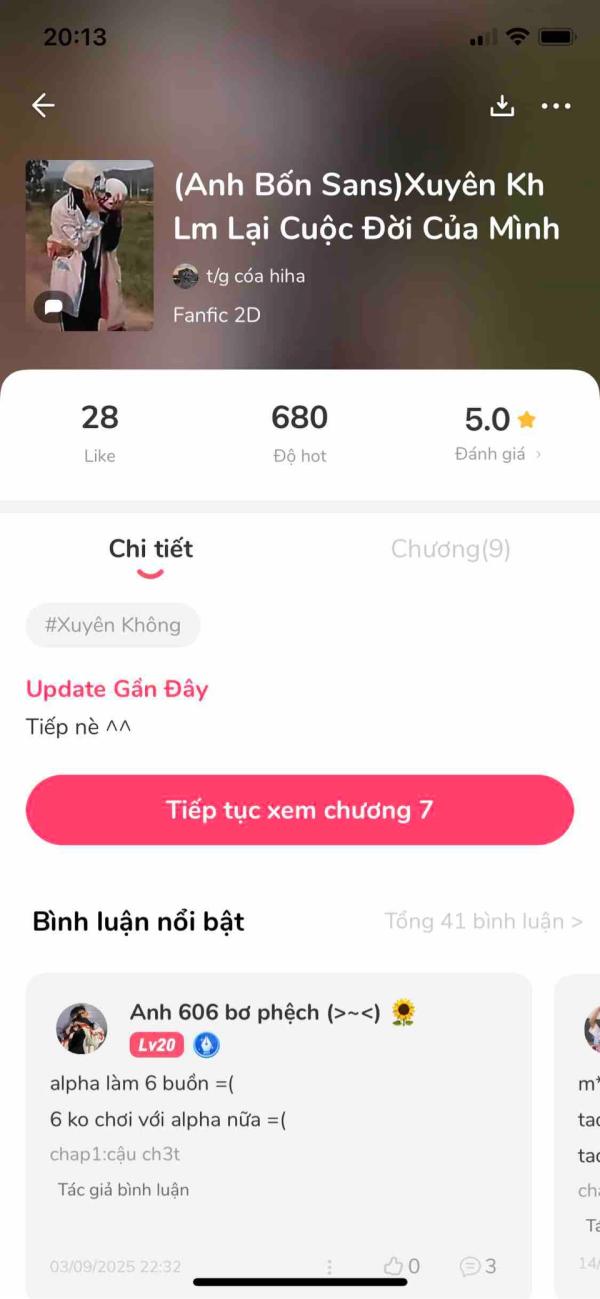This screenshot has height=1299, width=600.
Task: View all 41 comments
Action: coord(483,921)
